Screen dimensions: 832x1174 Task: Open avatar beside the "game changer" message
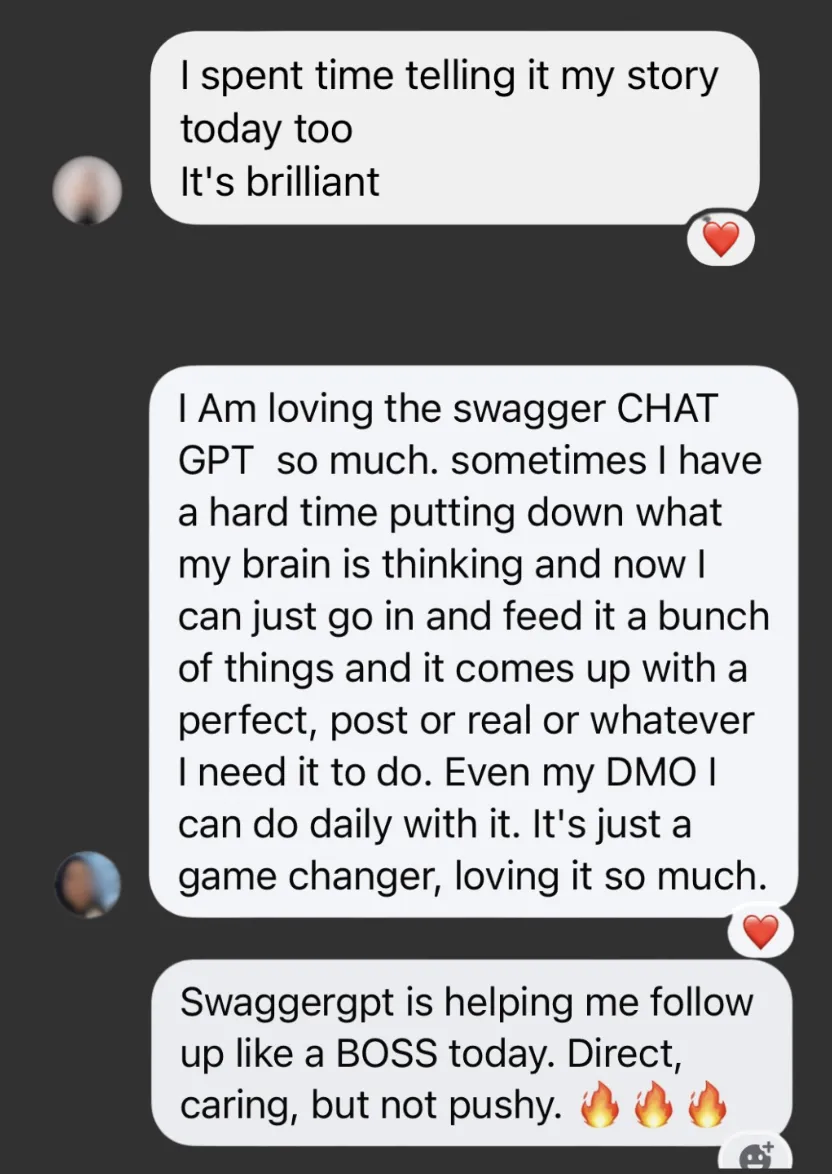point(87,884)
